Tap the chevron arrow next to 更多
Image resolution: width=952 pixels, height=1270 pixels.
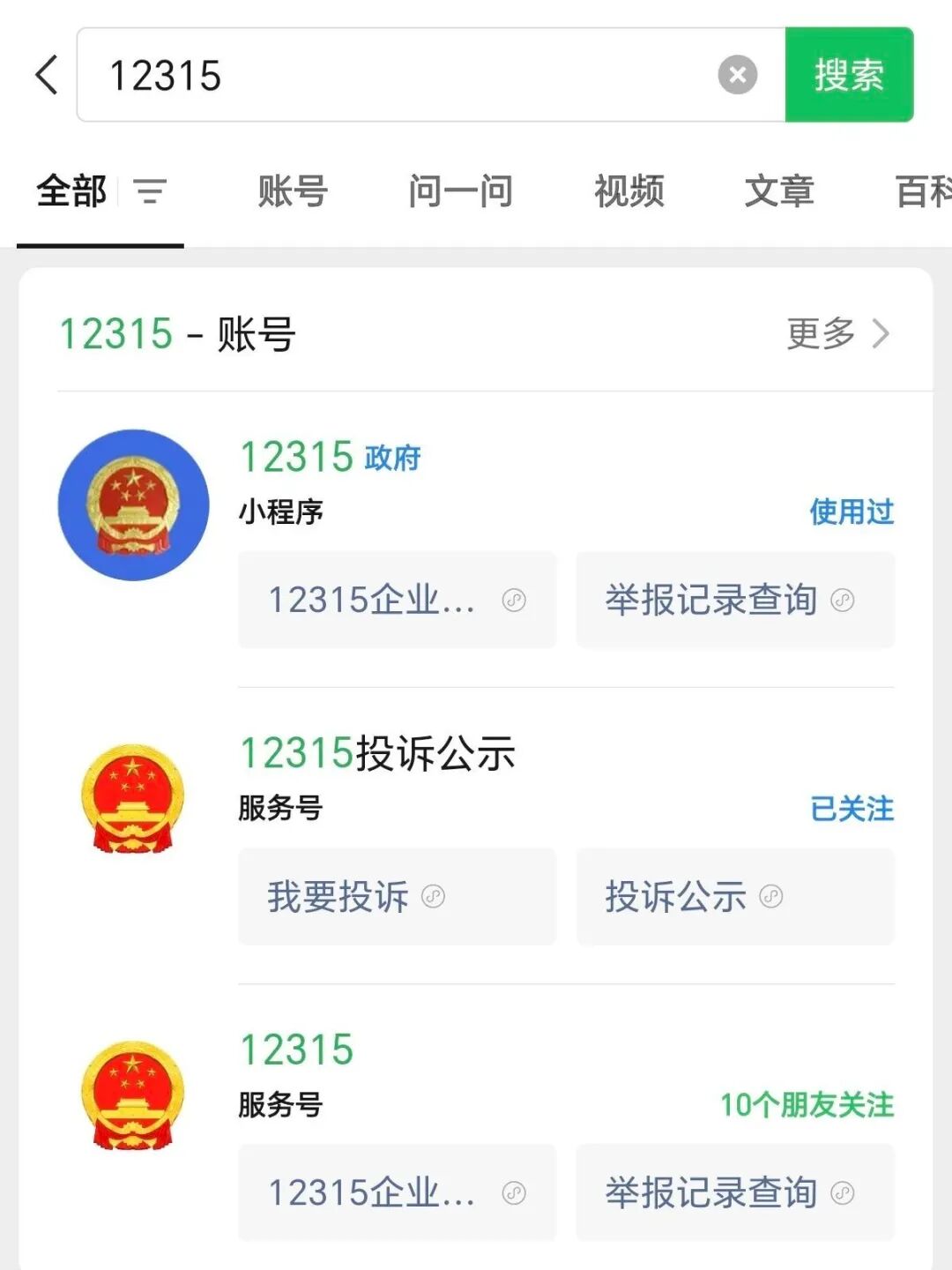pyautogui.click(x=881, y=333)
